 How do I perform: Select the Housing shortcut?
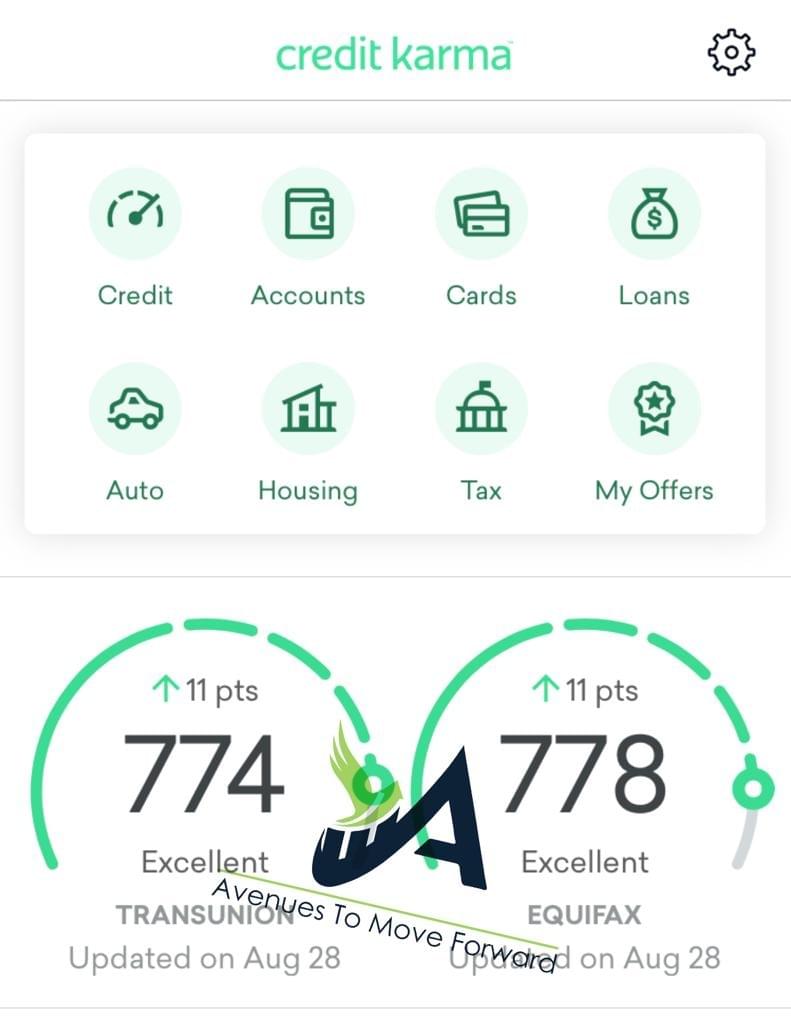[x=308, y=409]
